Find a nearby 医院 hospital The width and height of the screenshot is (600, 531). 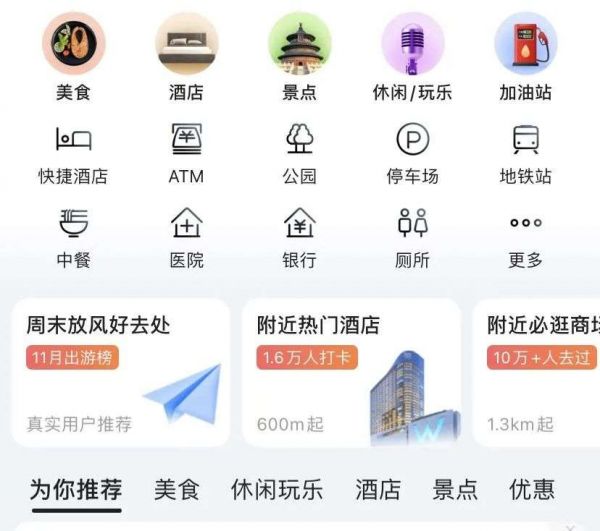[186, 236]
